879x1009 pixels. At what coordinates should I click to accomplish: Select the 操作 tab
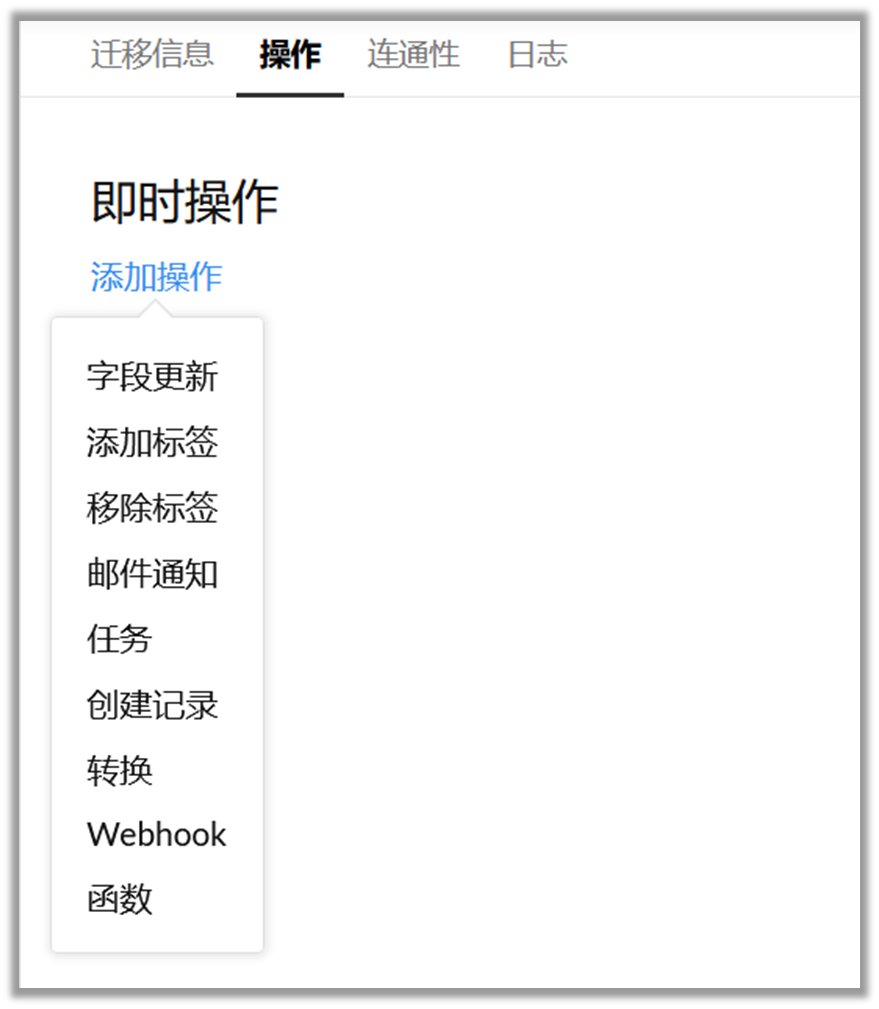pyautogui.click(x=290, y=54)
